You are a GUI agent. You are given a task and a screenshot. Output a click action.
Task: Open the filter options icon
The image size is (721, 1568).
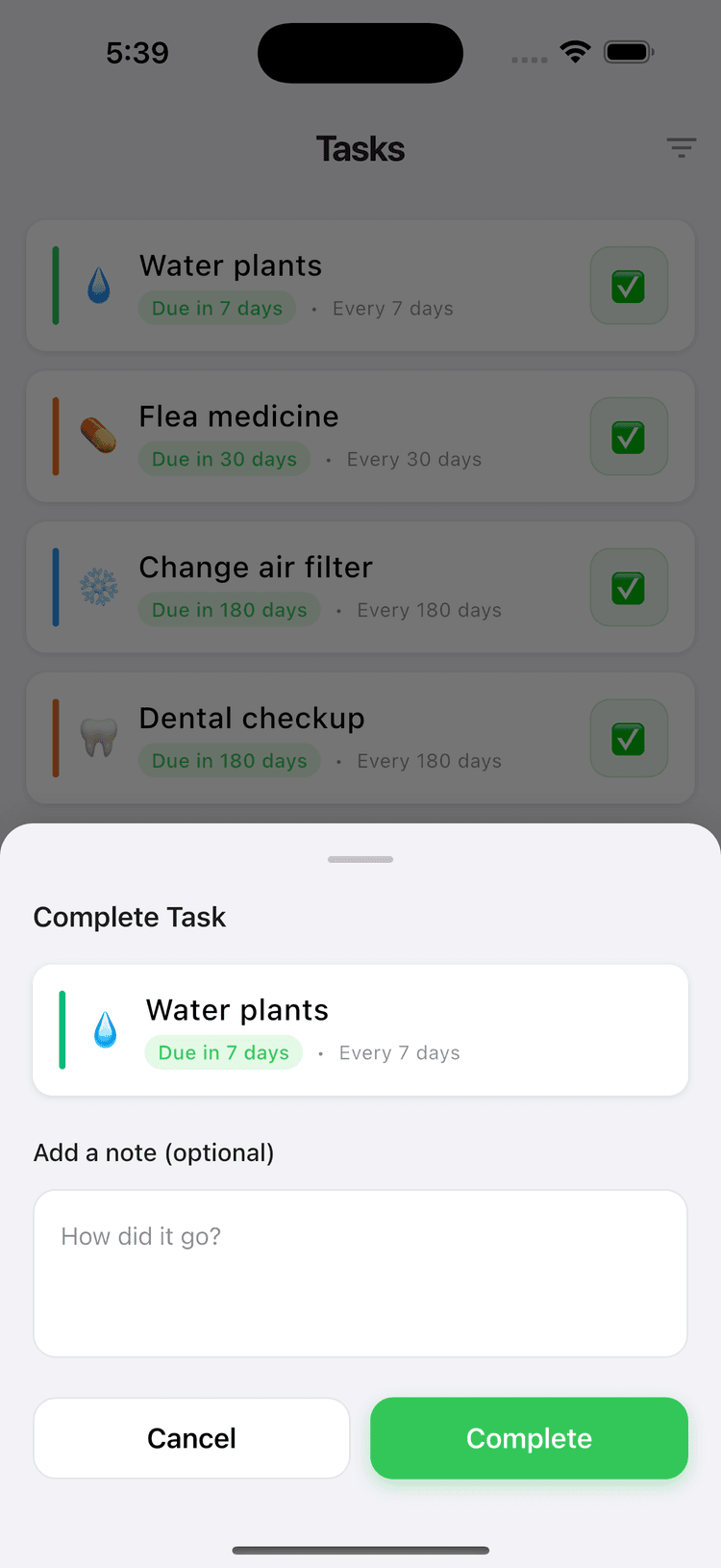pos(682,147)
